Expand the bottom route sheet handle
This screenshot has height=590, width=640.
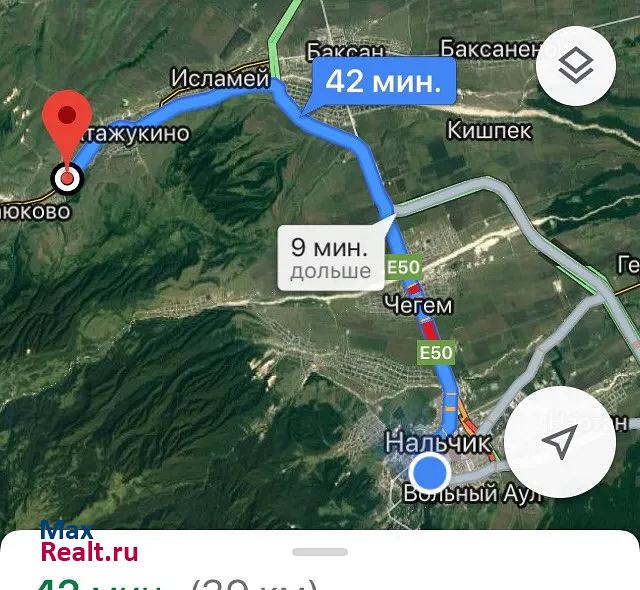[x=320, y=552]
